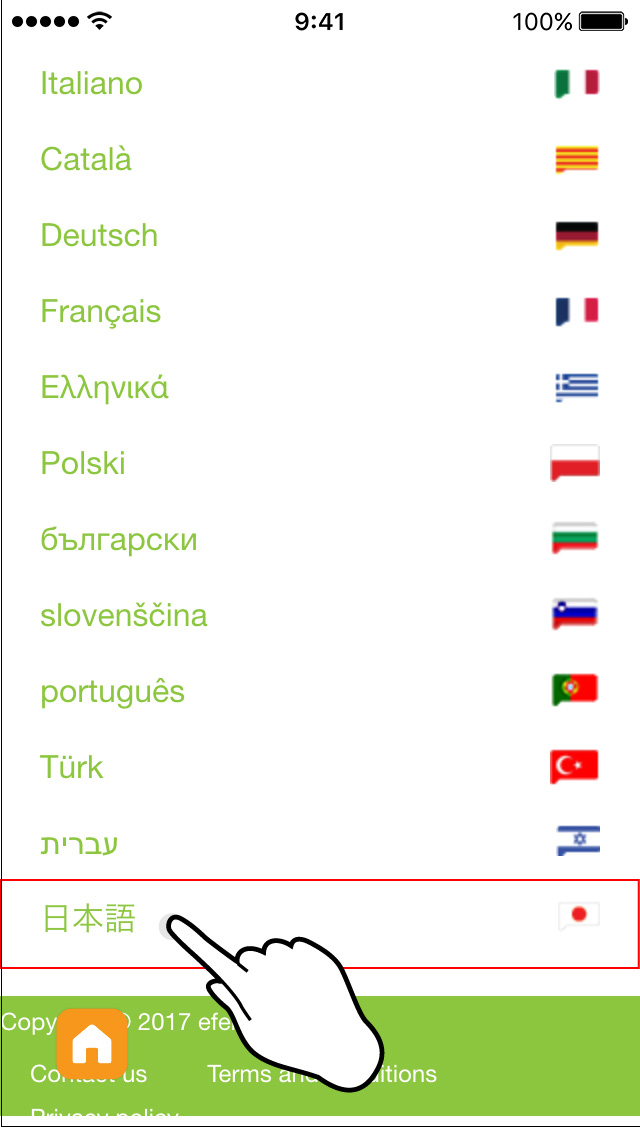
Task: Select the עברית language row
Action: pyautogui.click(x=320, y=843)
